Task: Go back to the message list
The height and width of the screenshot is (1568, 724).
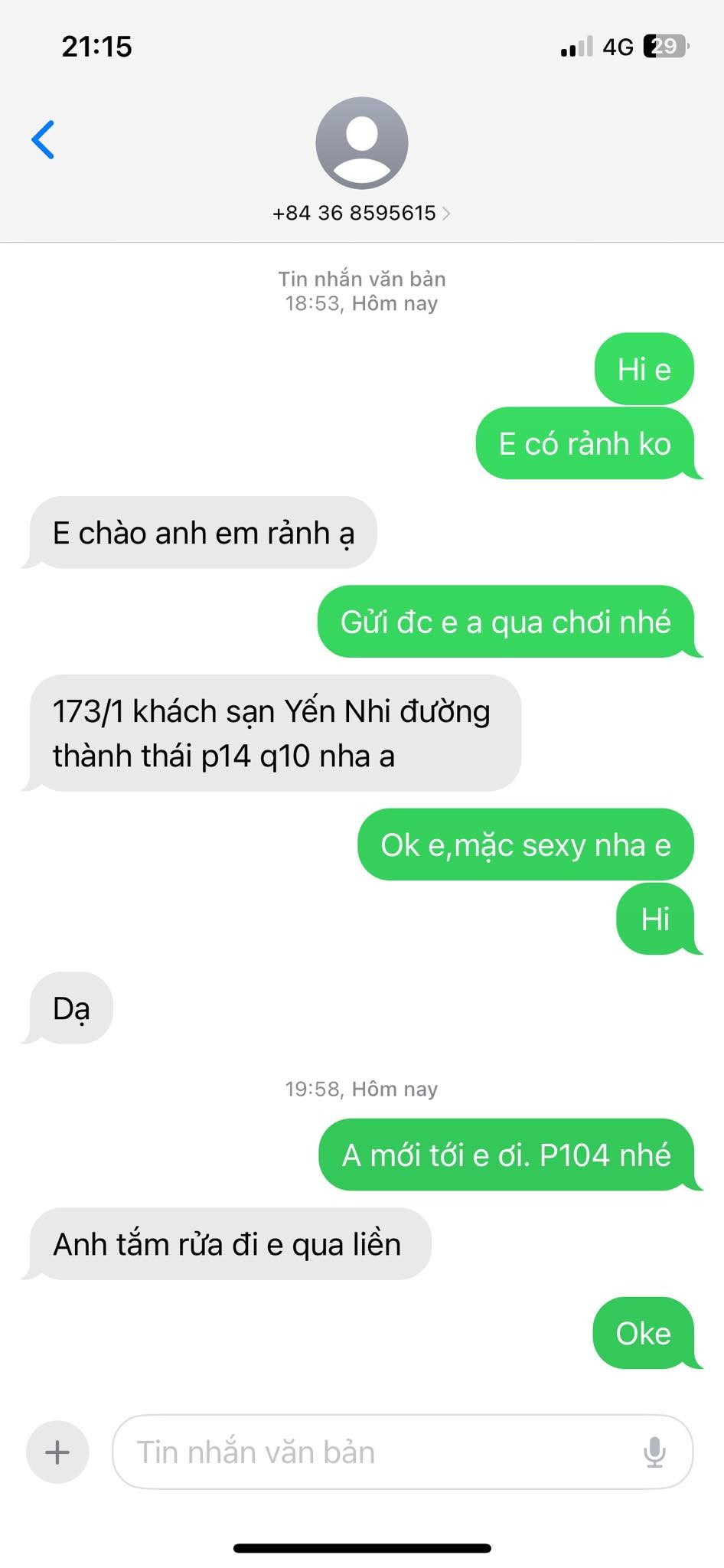Action: (44, 139)
